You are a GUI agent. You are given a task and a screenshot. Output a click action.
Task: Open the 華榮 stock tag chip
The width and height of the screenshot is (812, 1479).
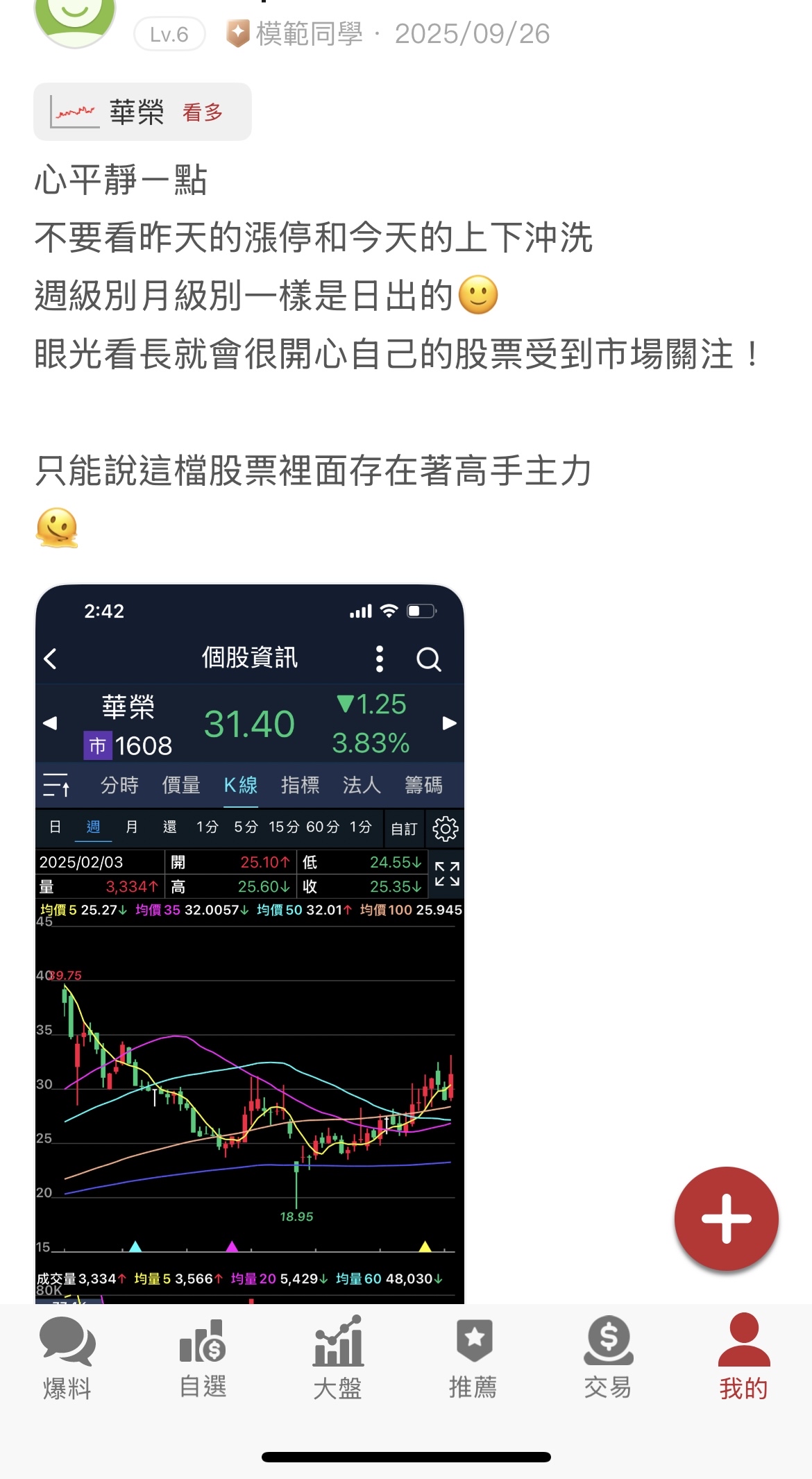(142, 112)
